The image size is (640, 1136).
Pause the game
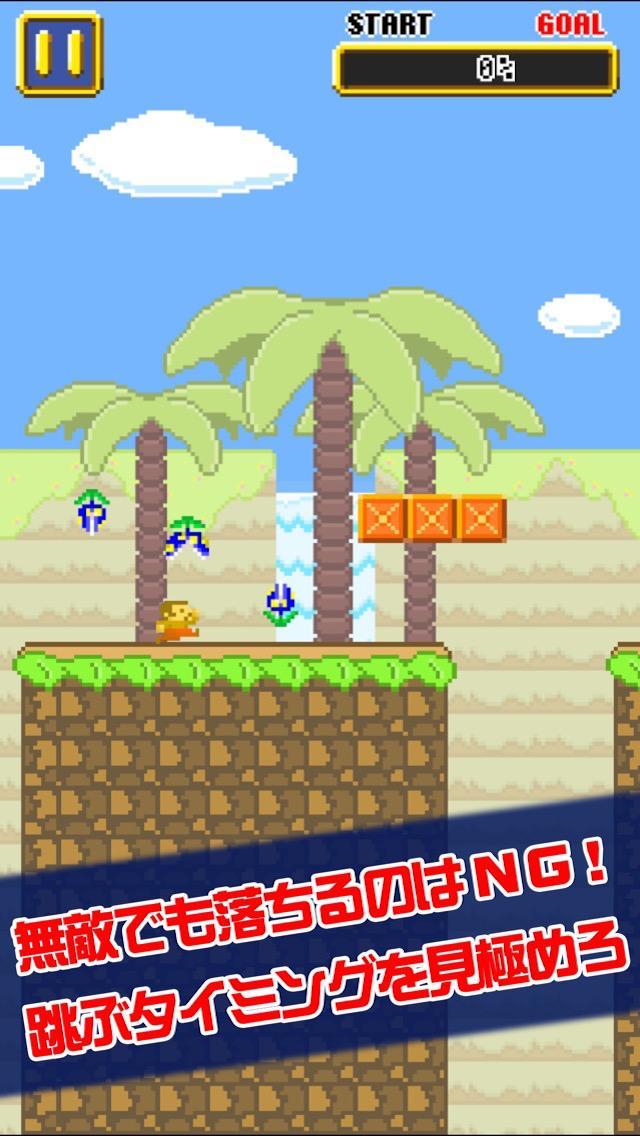[59, 53]
